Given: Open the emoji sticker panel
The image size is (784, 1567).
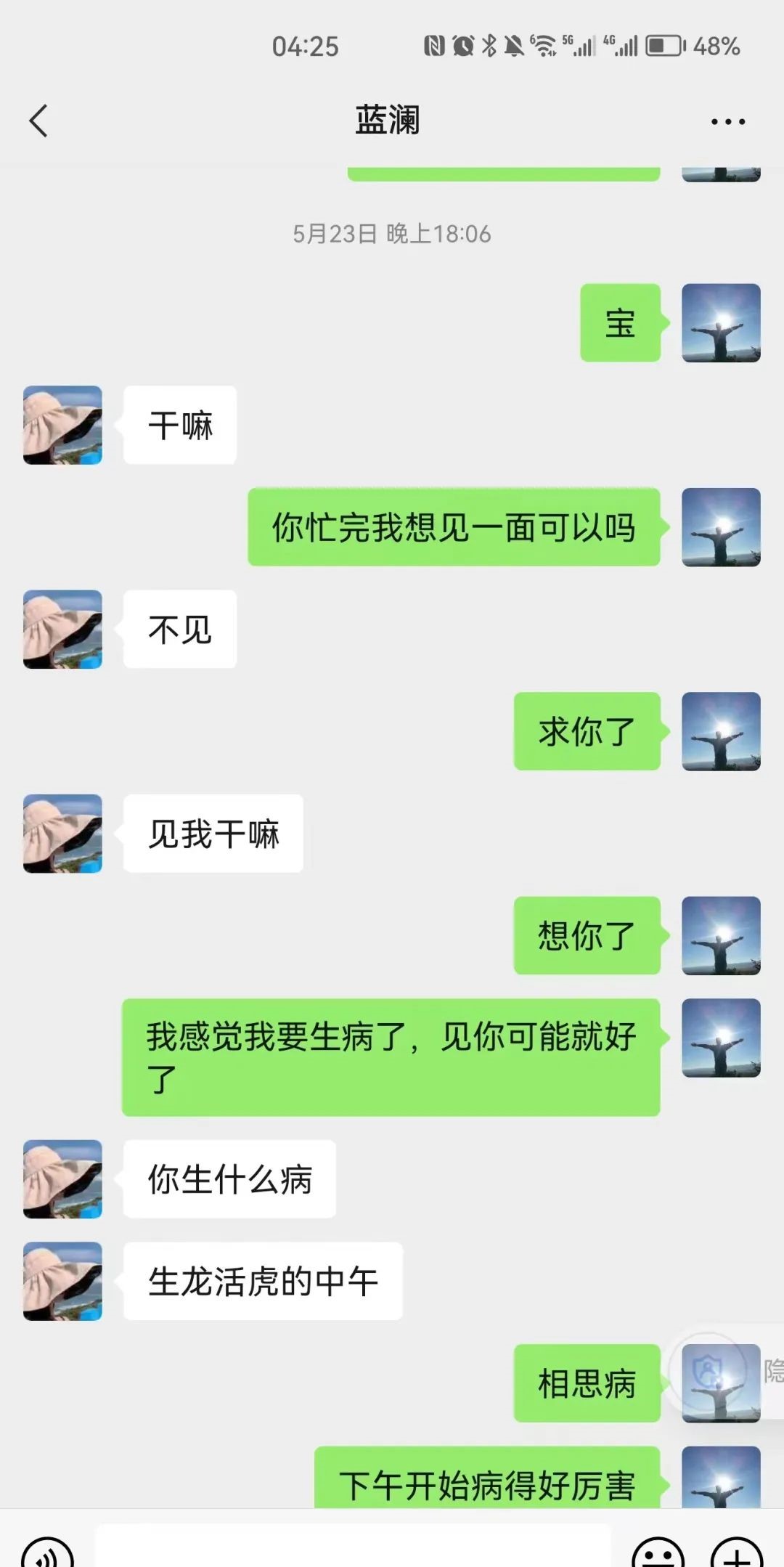Looking at the screenshot, I should (x=658, y=1554).
